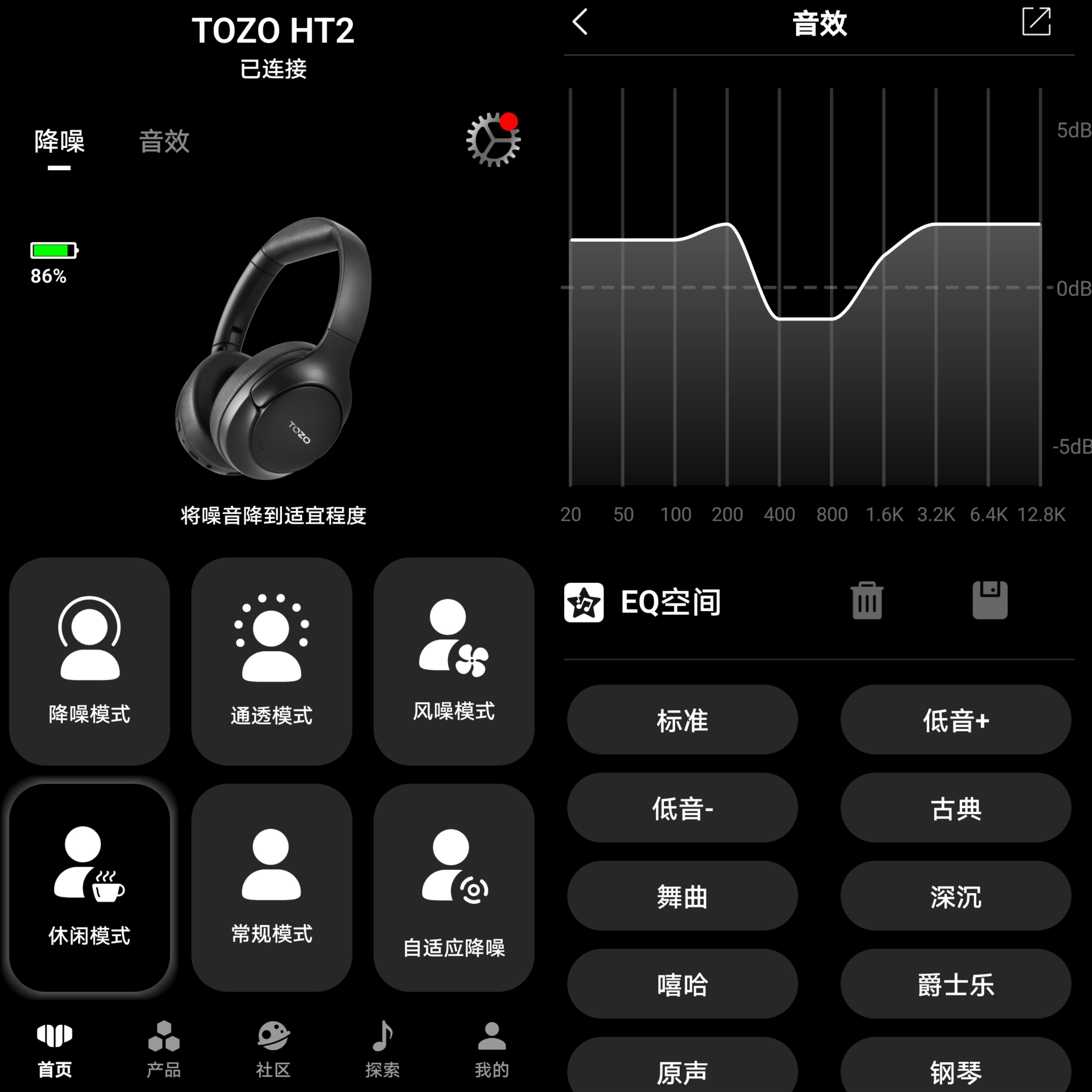1092x1092 pixels.
Task: Switch to the 音效 tab
Action: tap(164, 141)
